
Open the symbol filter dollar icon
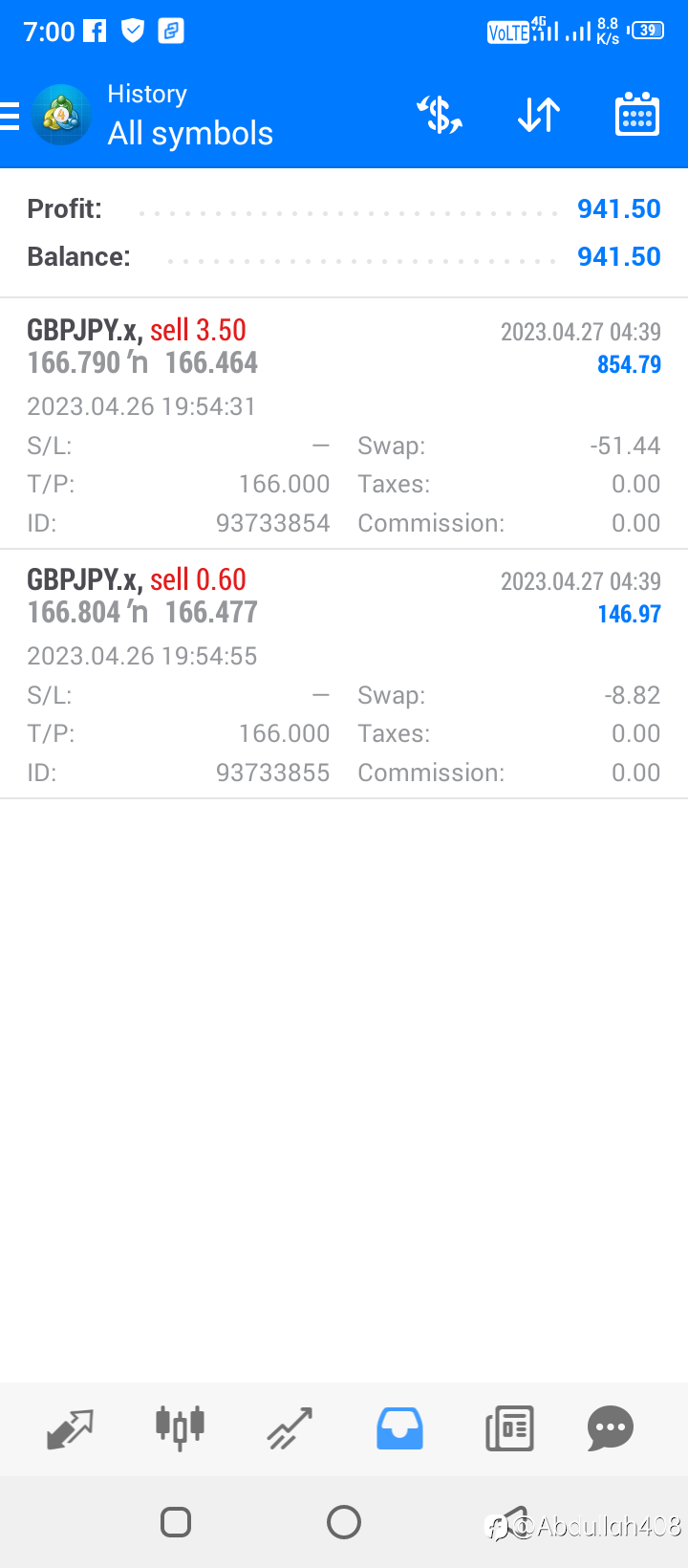(x=440, y=116)
